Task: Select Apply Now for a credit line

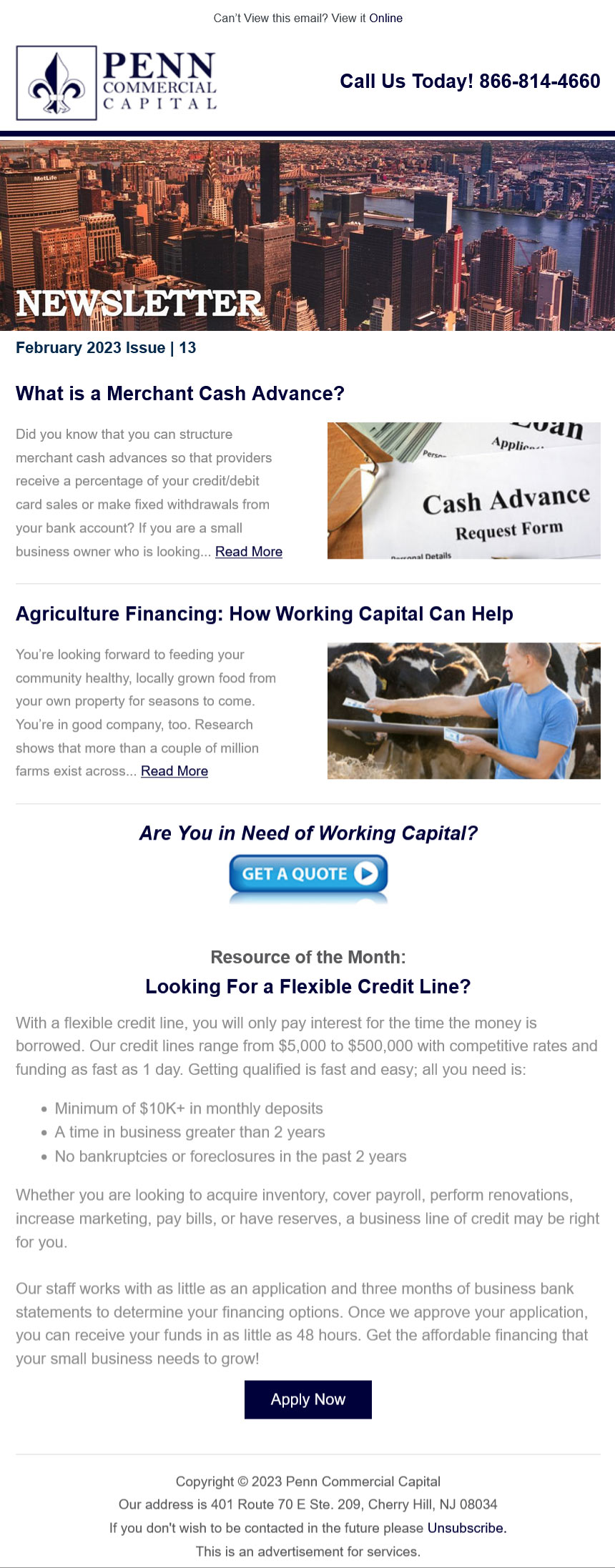Action: click(308, 1399)
